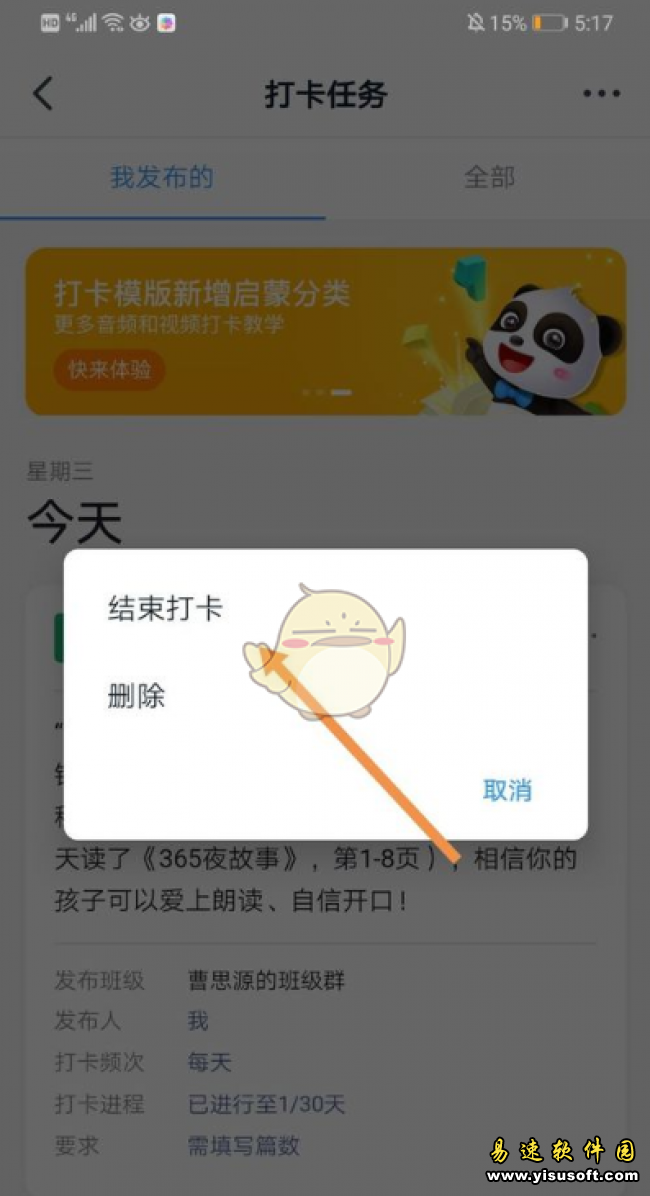
Task: Select 结束打卡 in the dialog
Action: tap(165, 608)
